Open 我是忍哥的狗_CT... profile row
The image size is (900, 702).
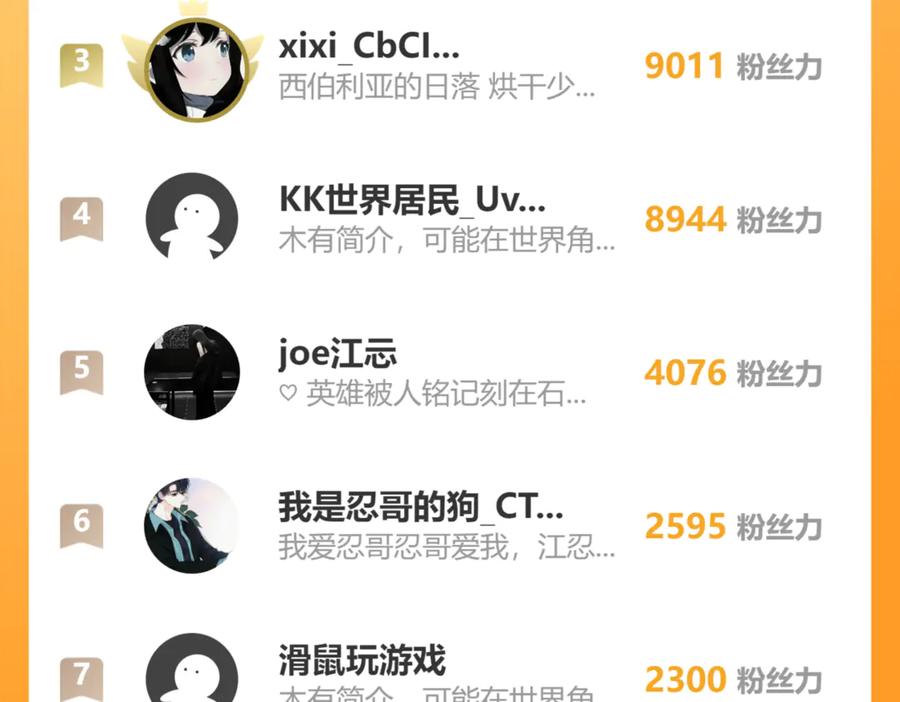coord(449,525)
